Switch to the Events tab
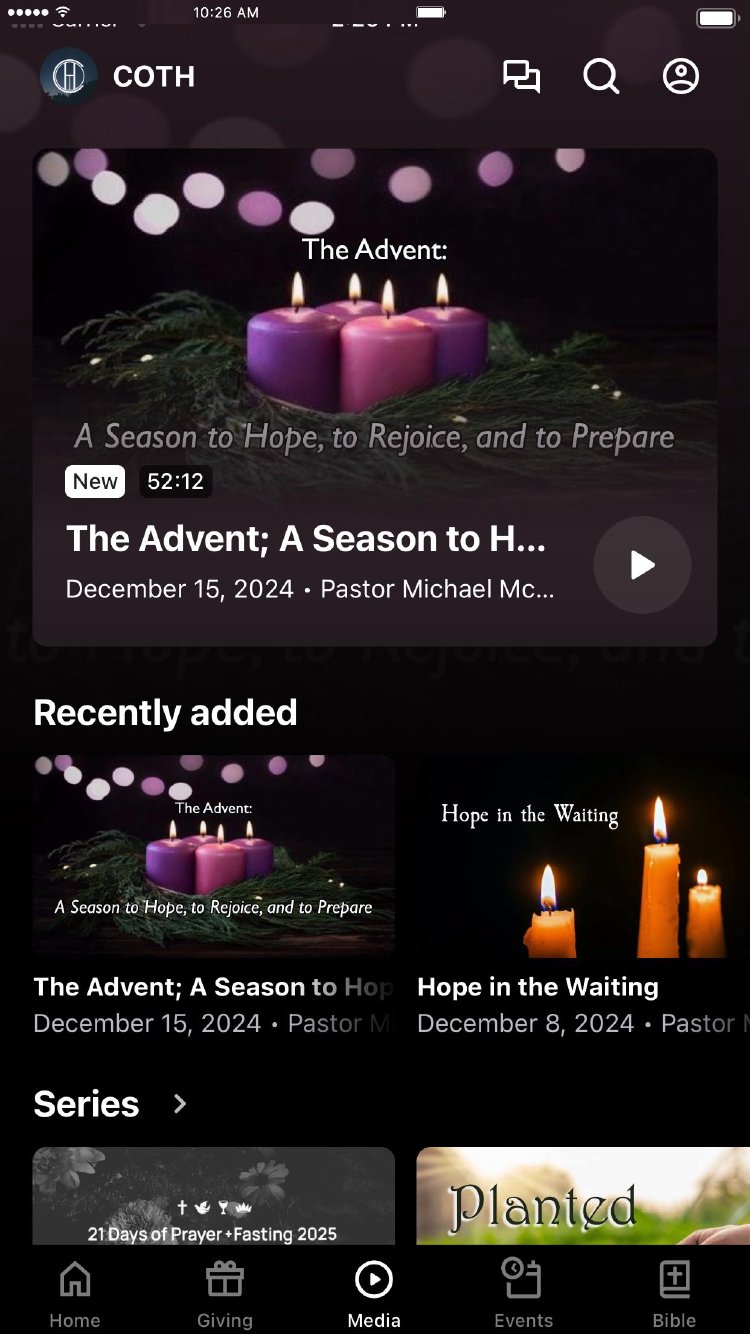This screenshot has height=1334, width=750. pyautogui.click(x=523, y=1294)
